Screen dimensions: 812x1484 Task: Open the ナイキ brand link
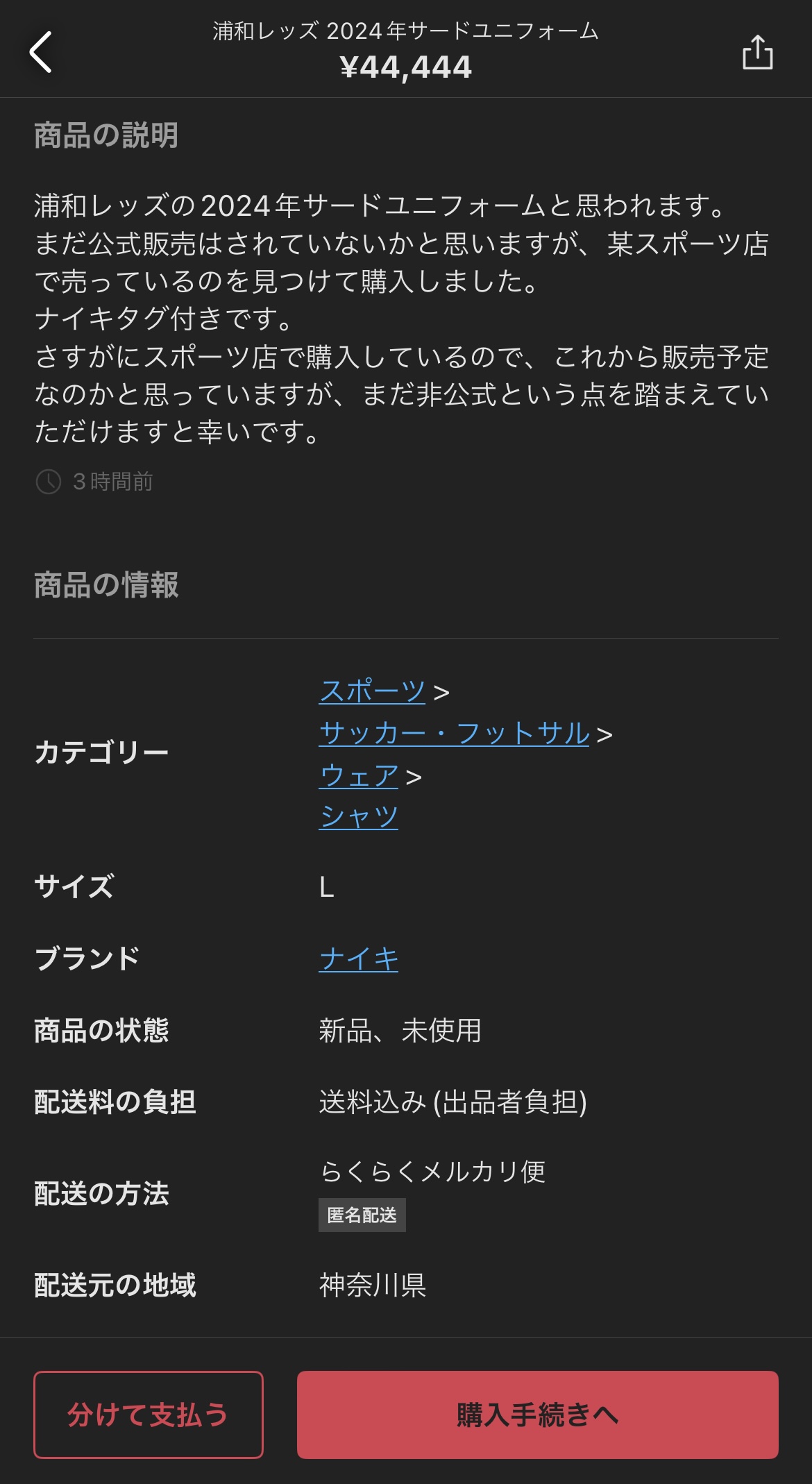click(x=358, y=959)
